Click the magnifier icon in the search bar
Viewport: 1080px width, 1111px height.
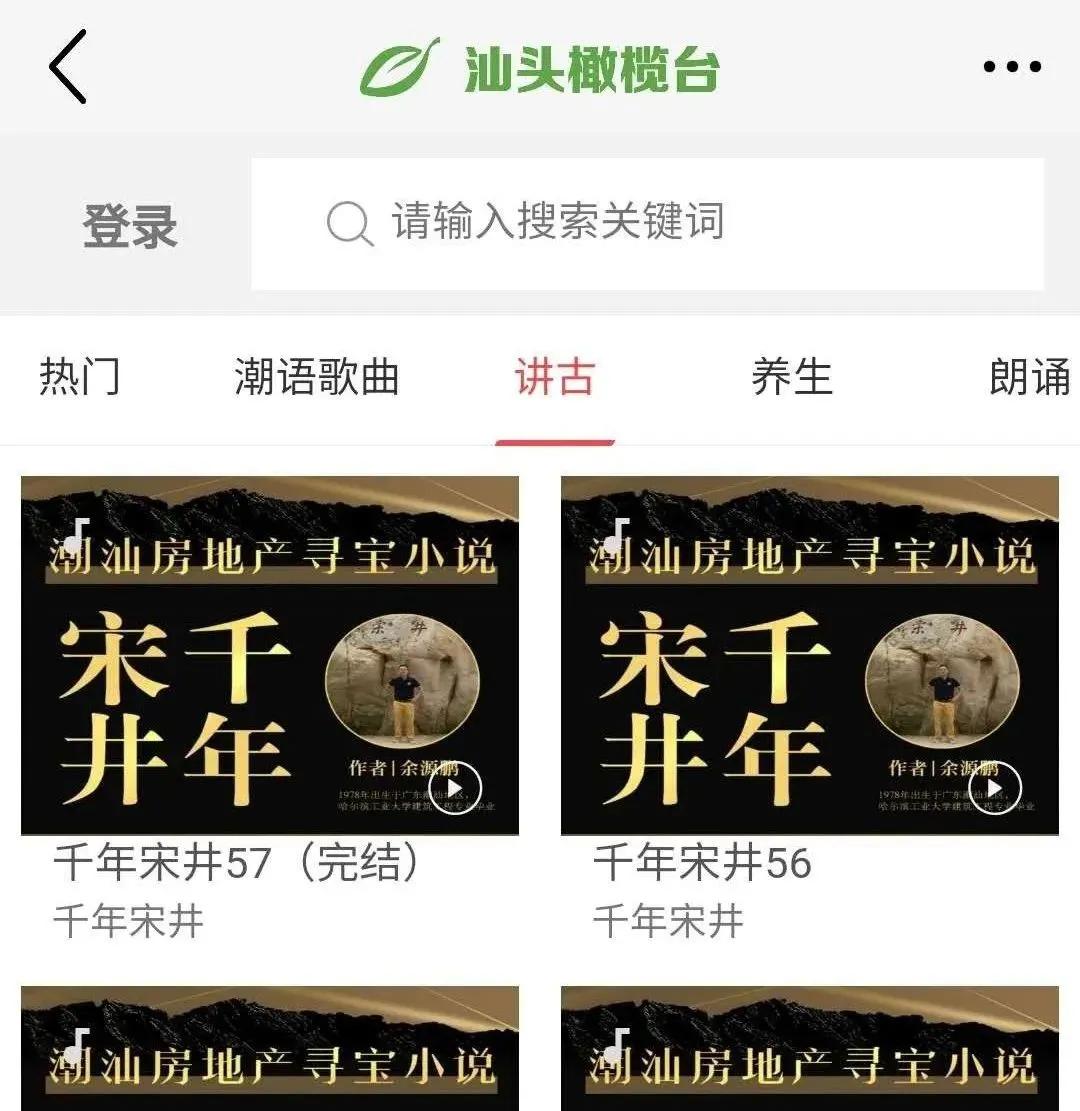(345, 223)
